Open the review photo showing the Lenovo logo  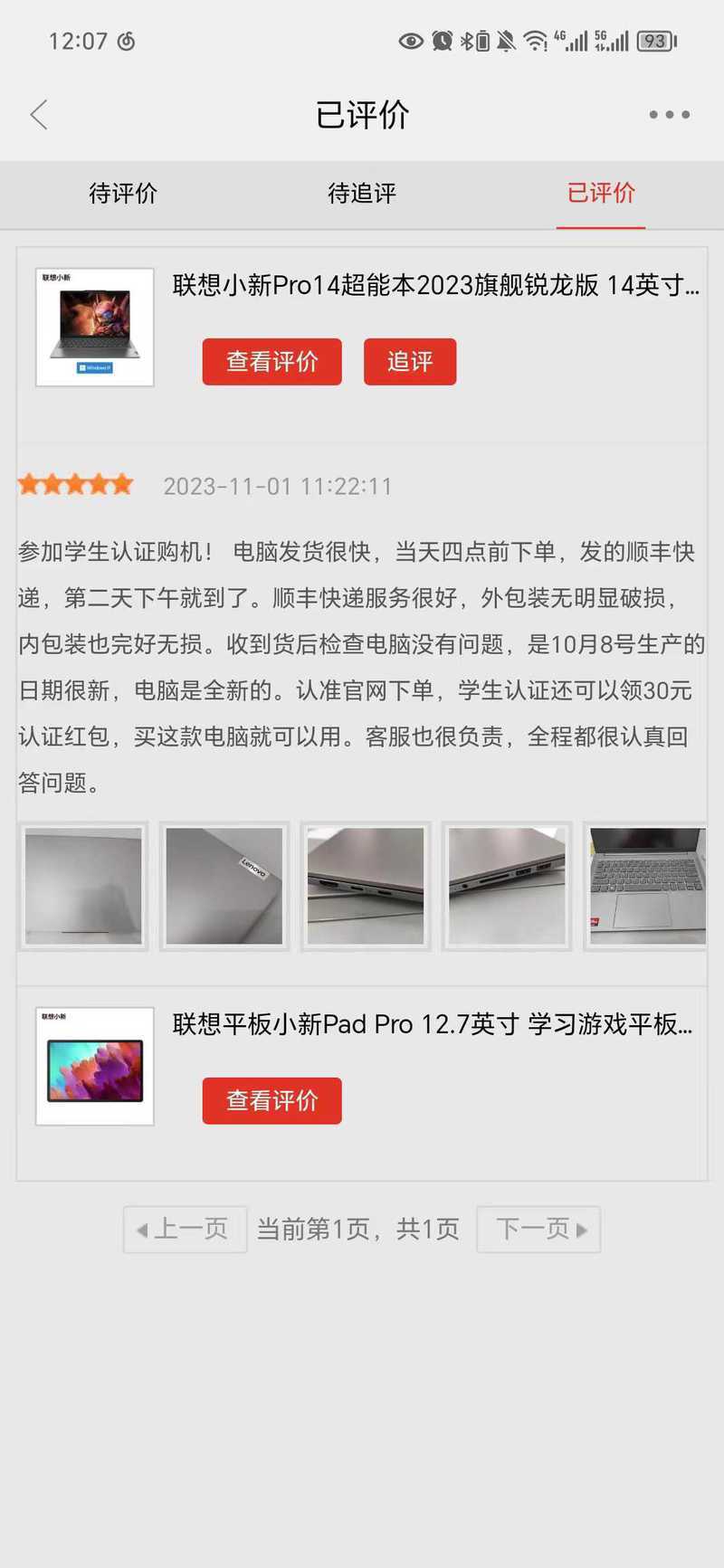224,886
